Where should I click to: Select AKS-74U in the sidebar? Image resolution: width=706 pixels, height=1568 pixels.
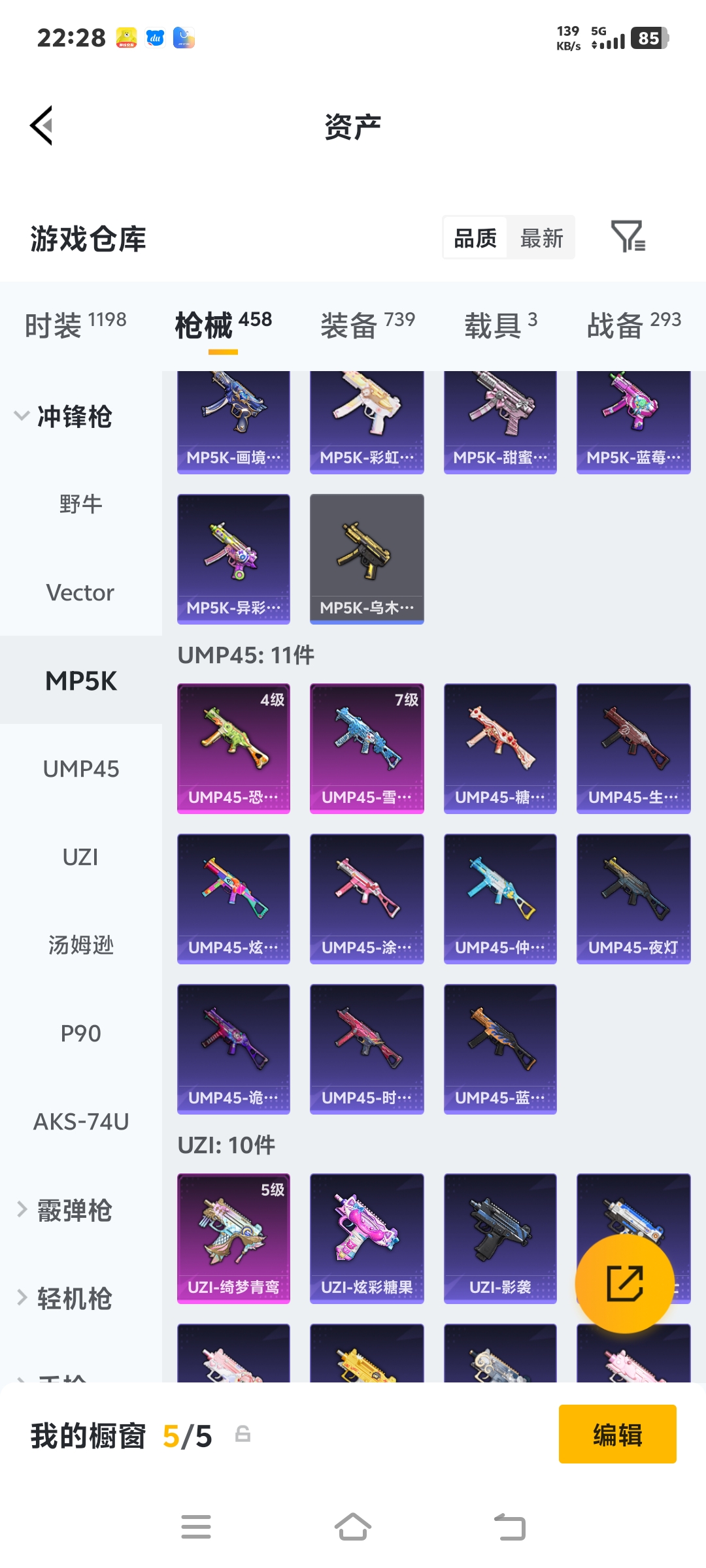click(80, 1122)
